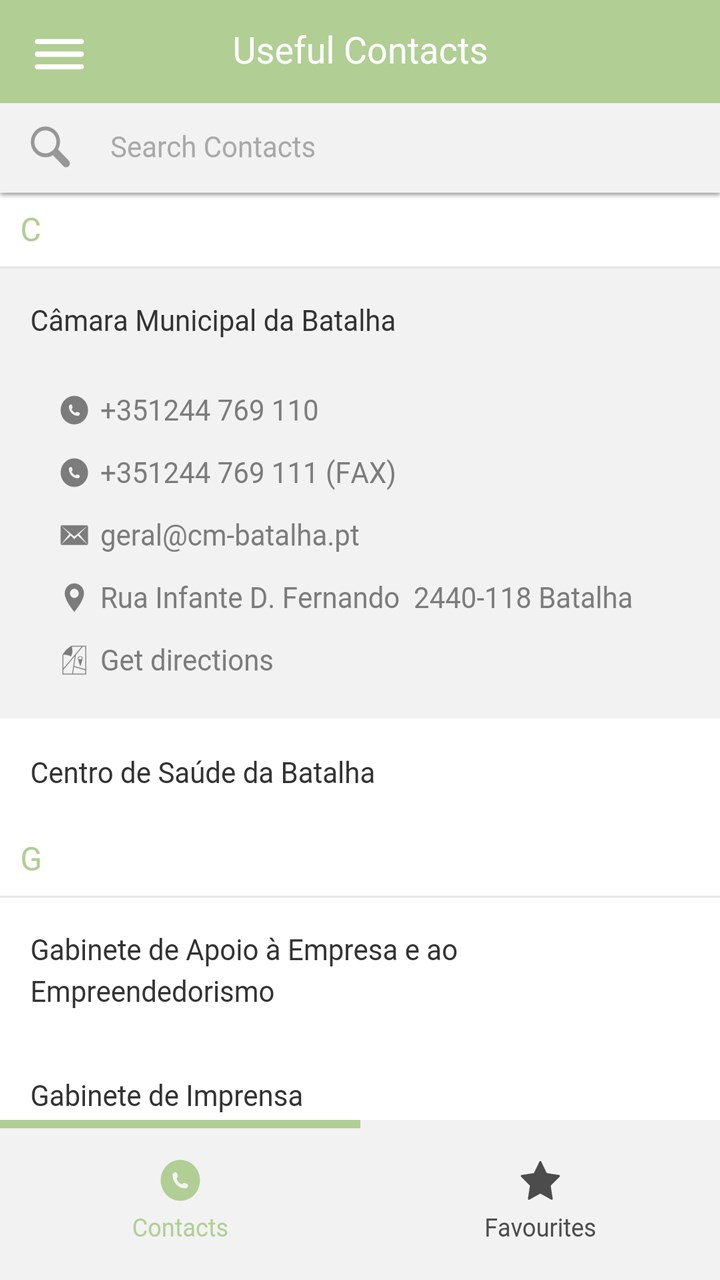The image size is (720, 1280).
Task: Open the hamburger drawer menu
Action: coord(59,52)
